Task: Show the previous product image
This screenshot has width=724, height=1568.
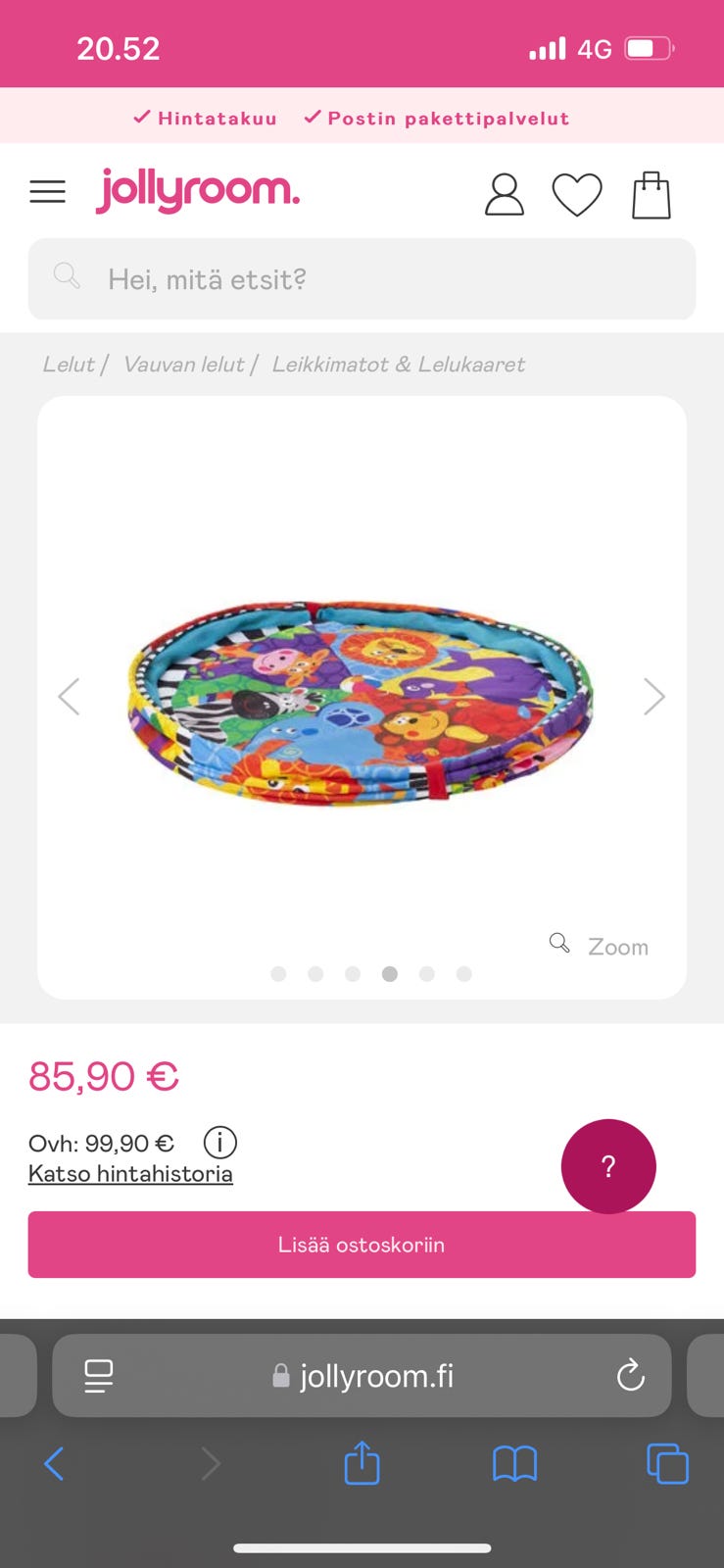Action: pyautogui.click(x=69, y=697)
